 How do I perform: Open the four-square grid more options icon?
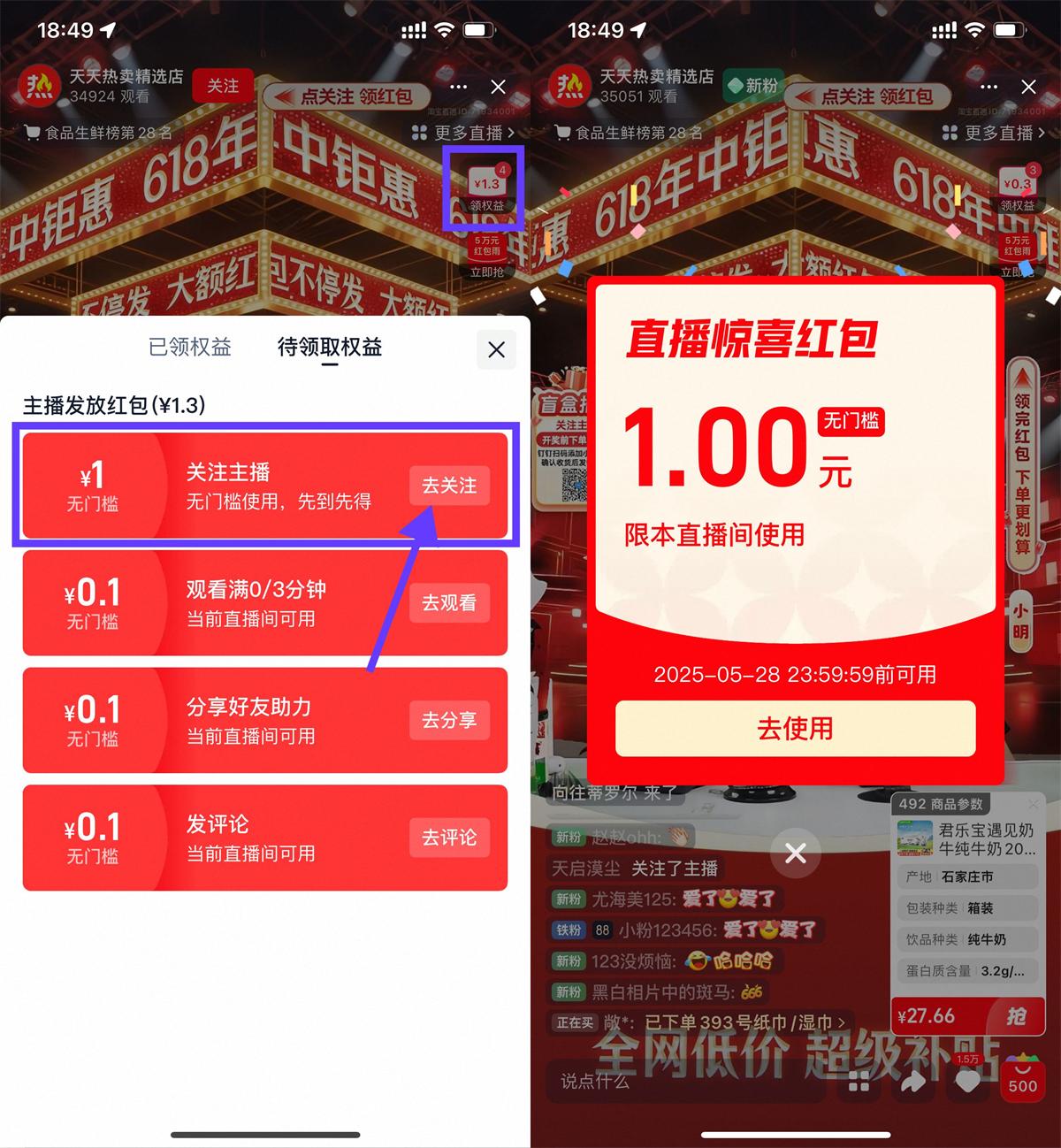click(856, 1081)
